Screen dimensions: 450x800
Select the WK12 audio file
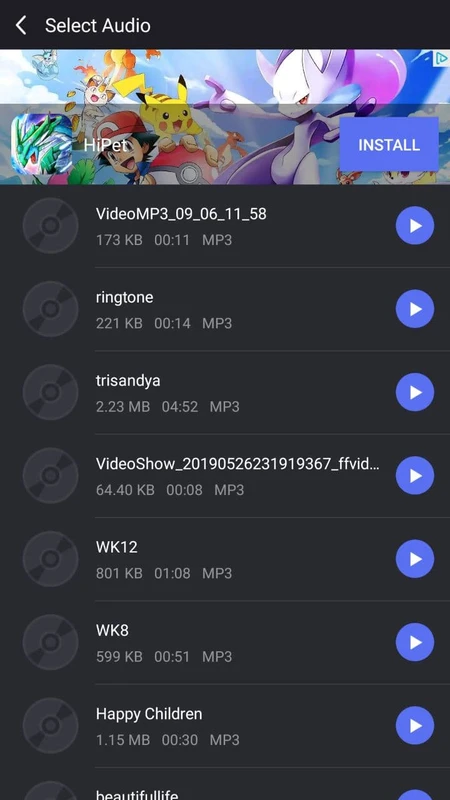225,559
